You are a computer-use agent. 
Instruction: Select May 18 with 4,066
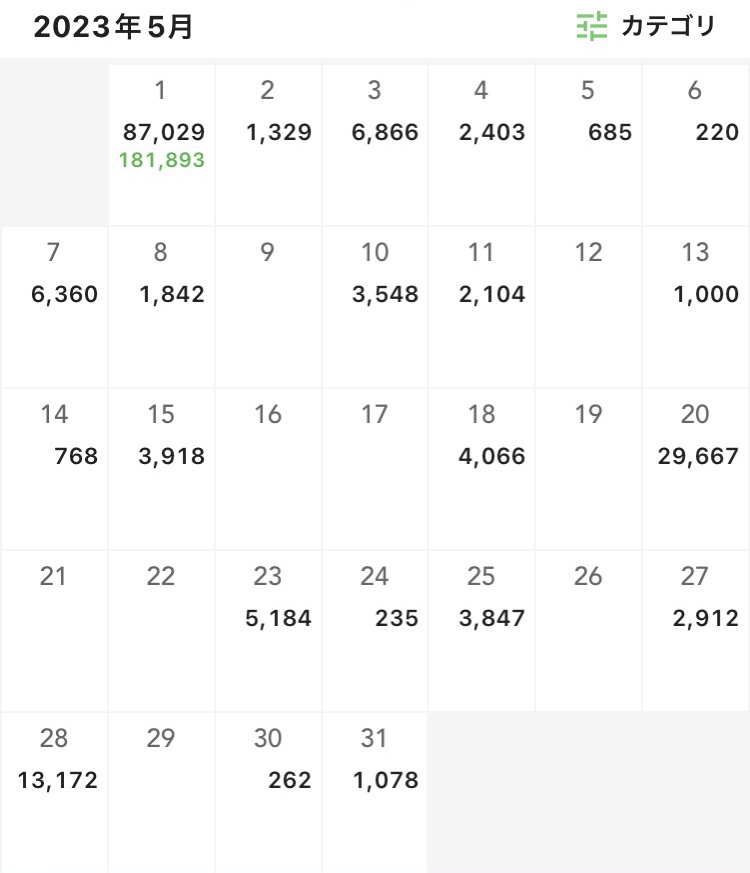point(482,469)
